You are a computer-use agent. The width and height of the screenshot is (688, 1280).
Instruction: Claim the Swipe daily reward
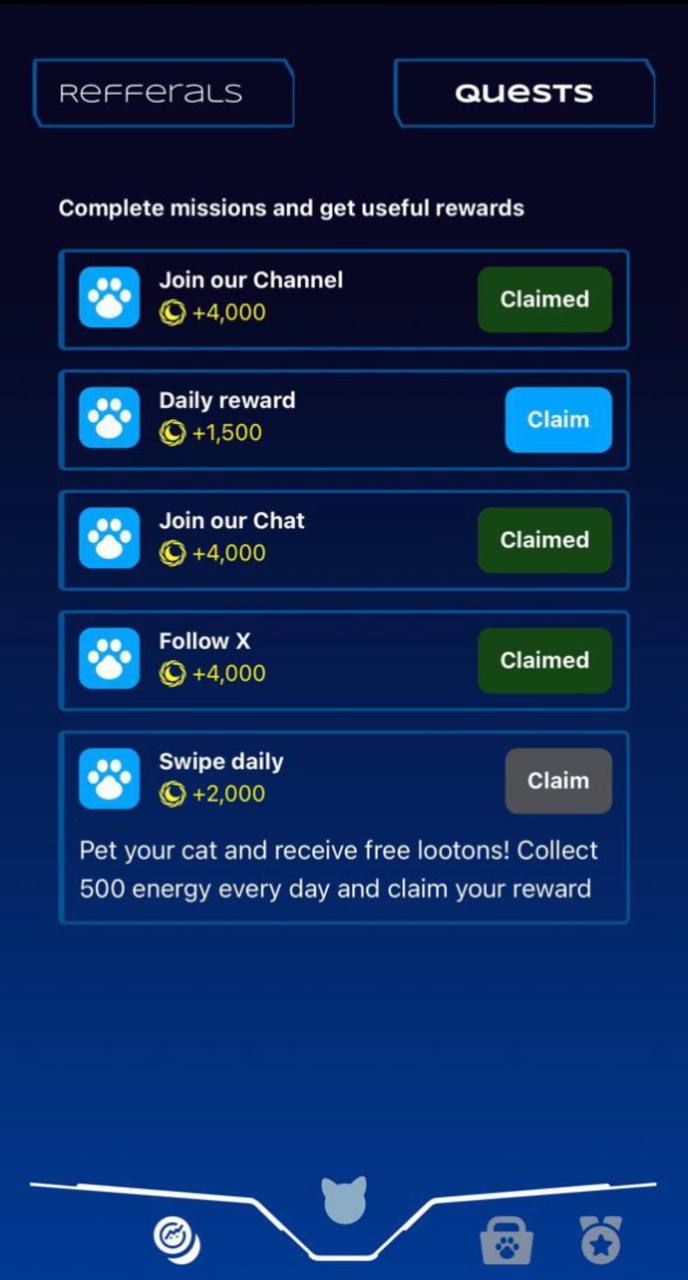pyautogui.click(x=557, y=781)
